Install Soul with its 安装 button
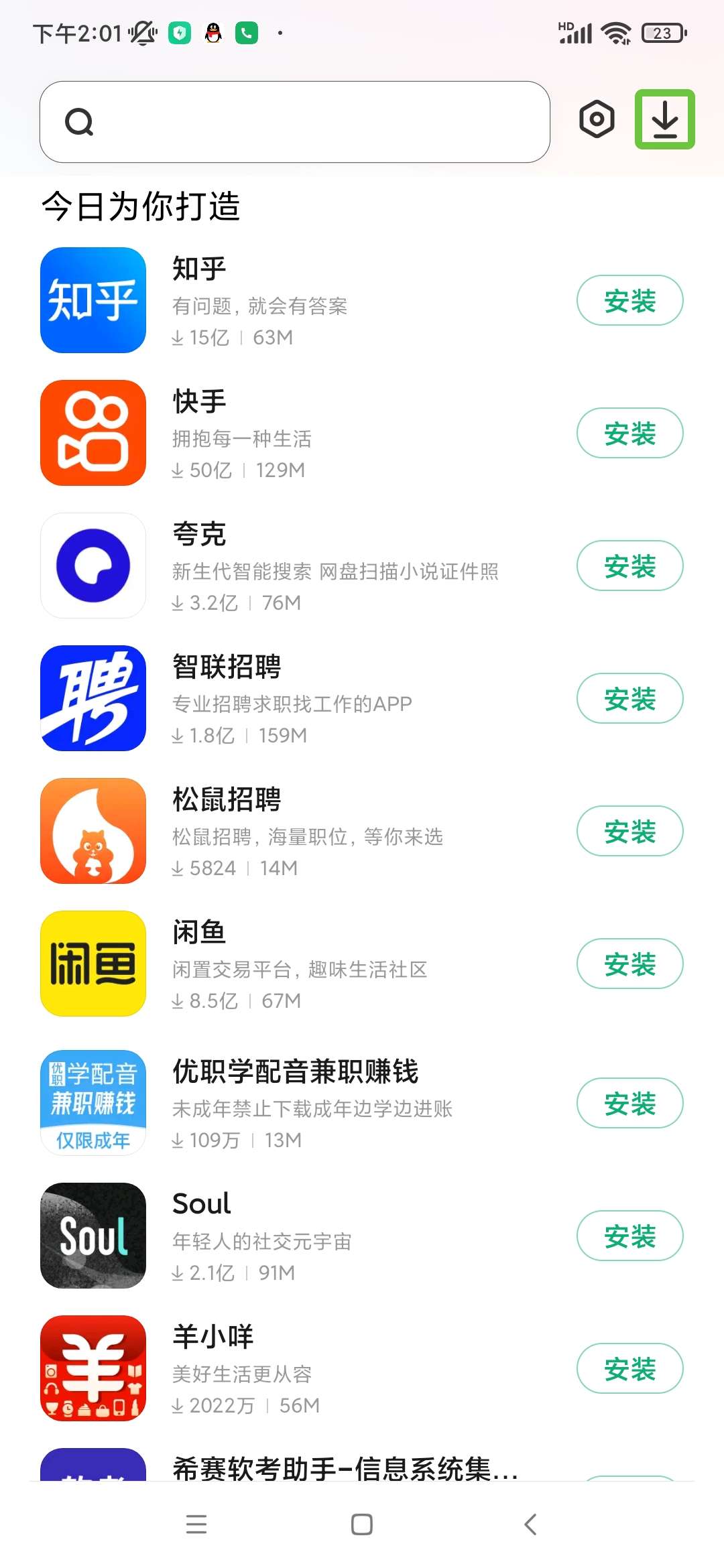724x1568 pixels. pyautogui.click(x=629, y=1236)
